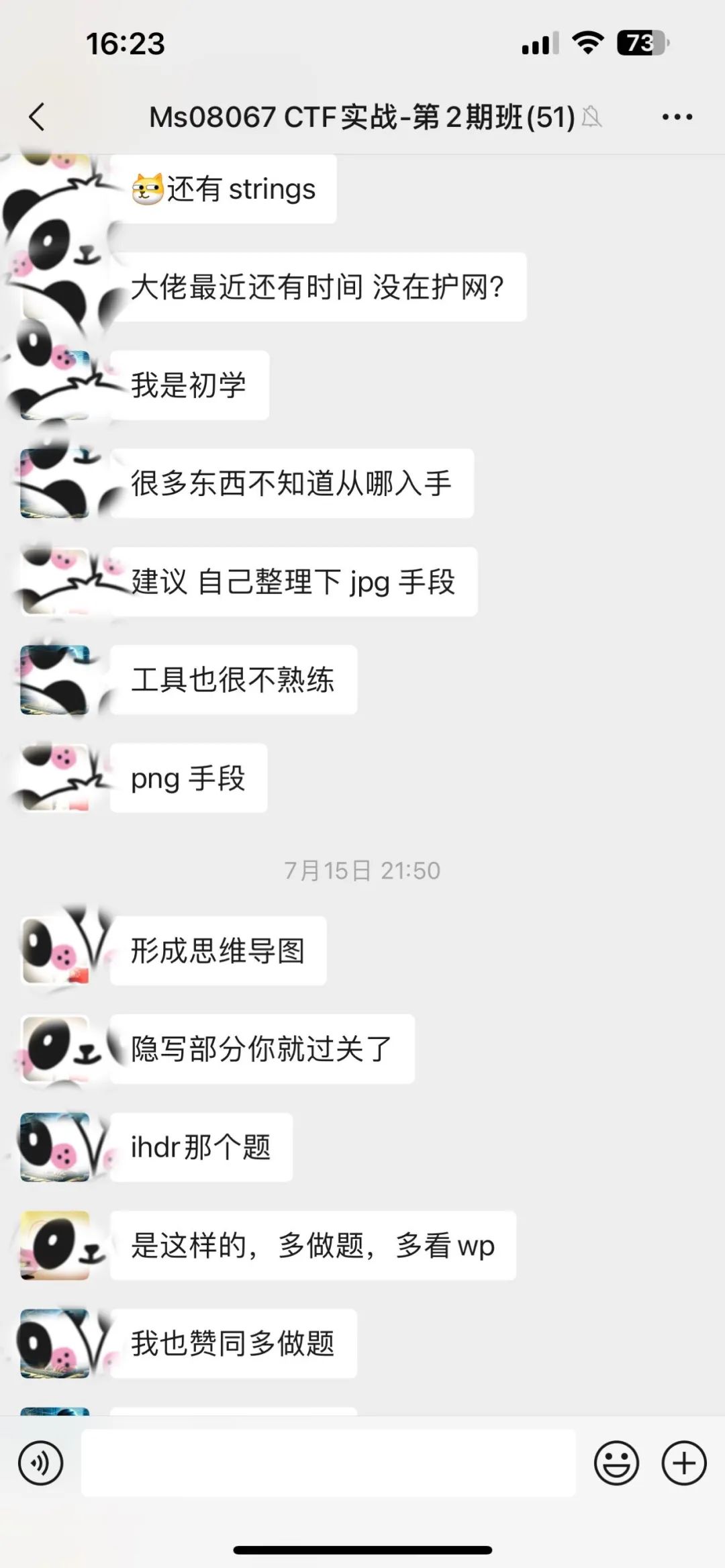This screenshot has height=1568, width=725.
Task: Go back to the chat list
Action: 38,117
